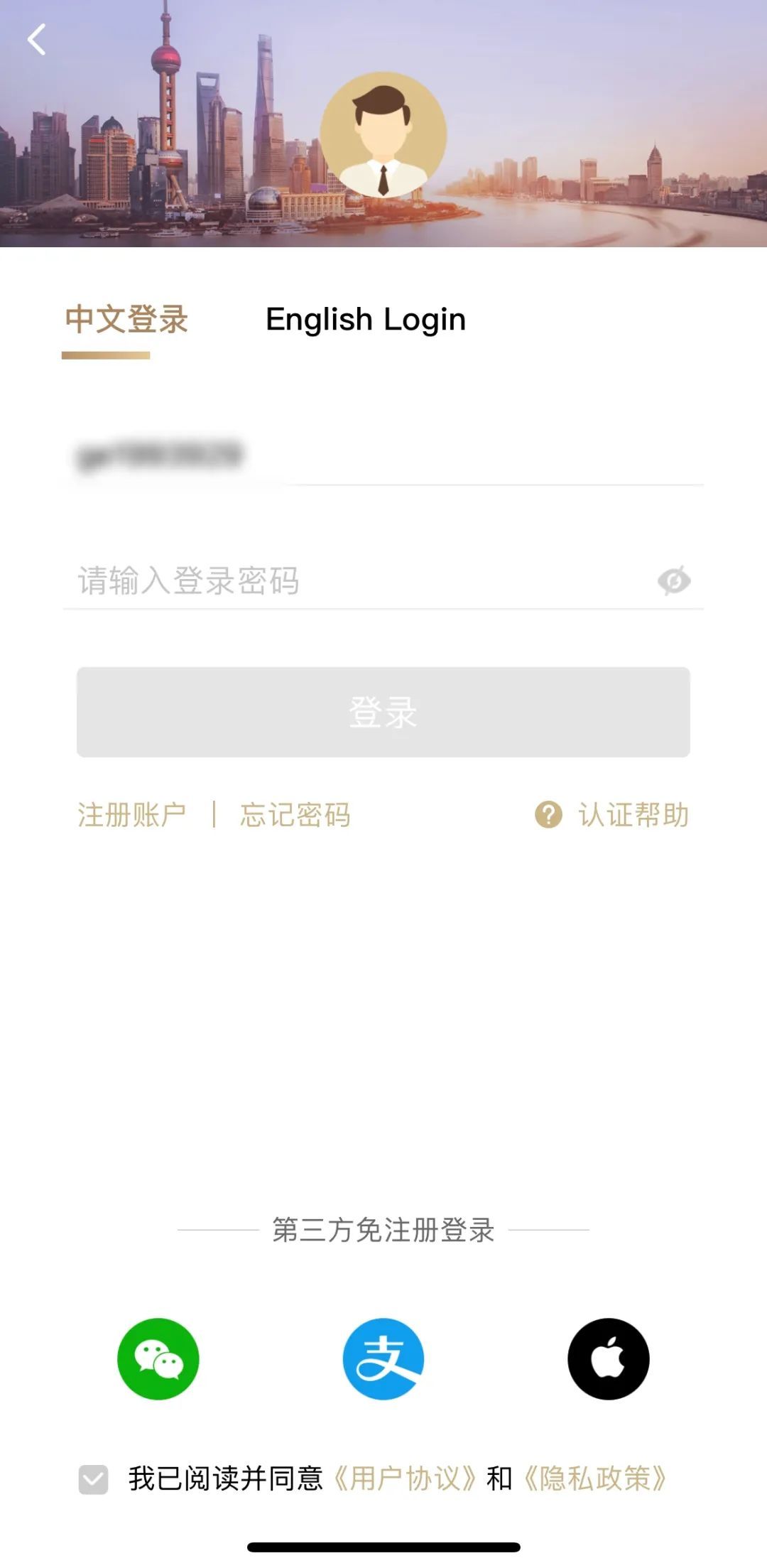The width and height of the screenshot is (767, 1568).
Task: Check the agreement checkbox
Action: 93,1479
